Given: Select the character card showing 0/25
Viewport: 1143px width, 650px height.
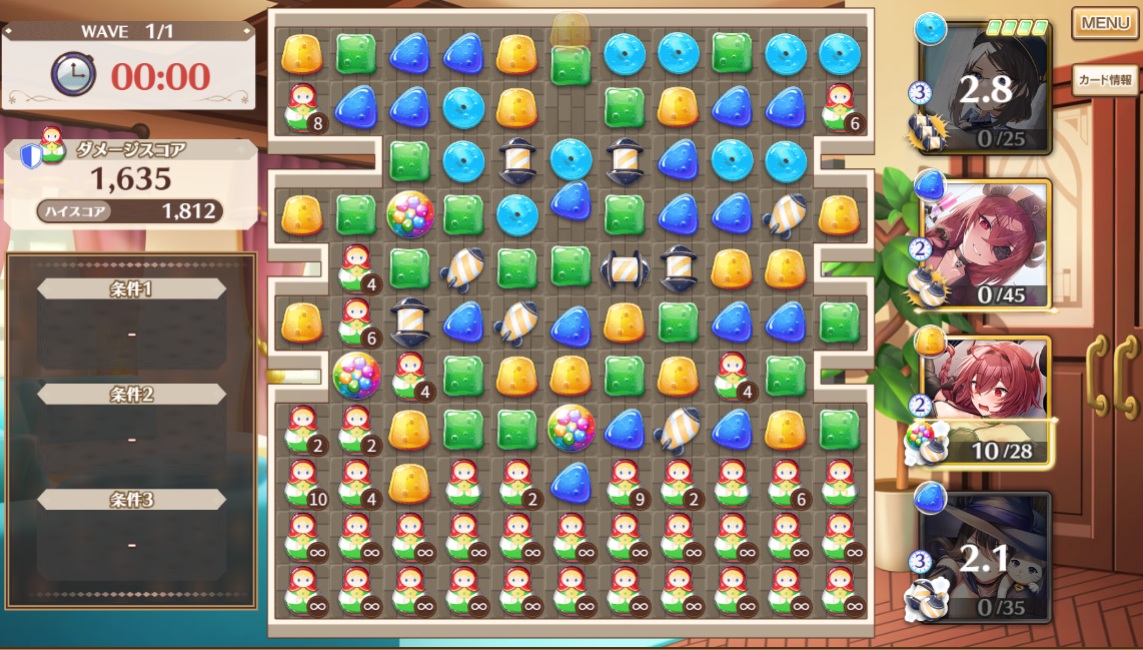Looking at the screenshot, I should (984, 87).
